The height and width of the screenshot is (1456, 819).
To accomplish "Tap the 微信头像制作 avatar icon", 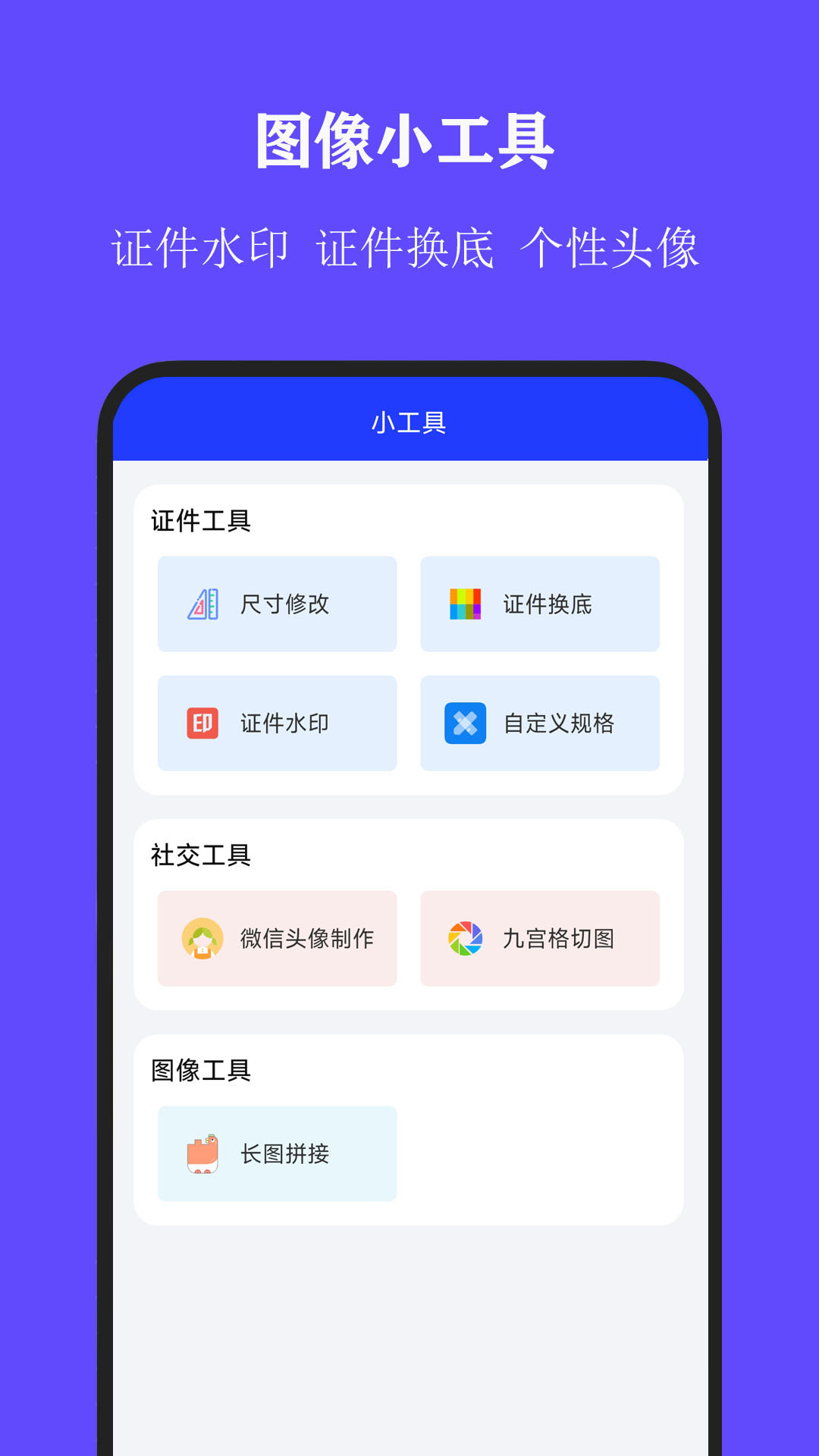I will click(201, 940).
